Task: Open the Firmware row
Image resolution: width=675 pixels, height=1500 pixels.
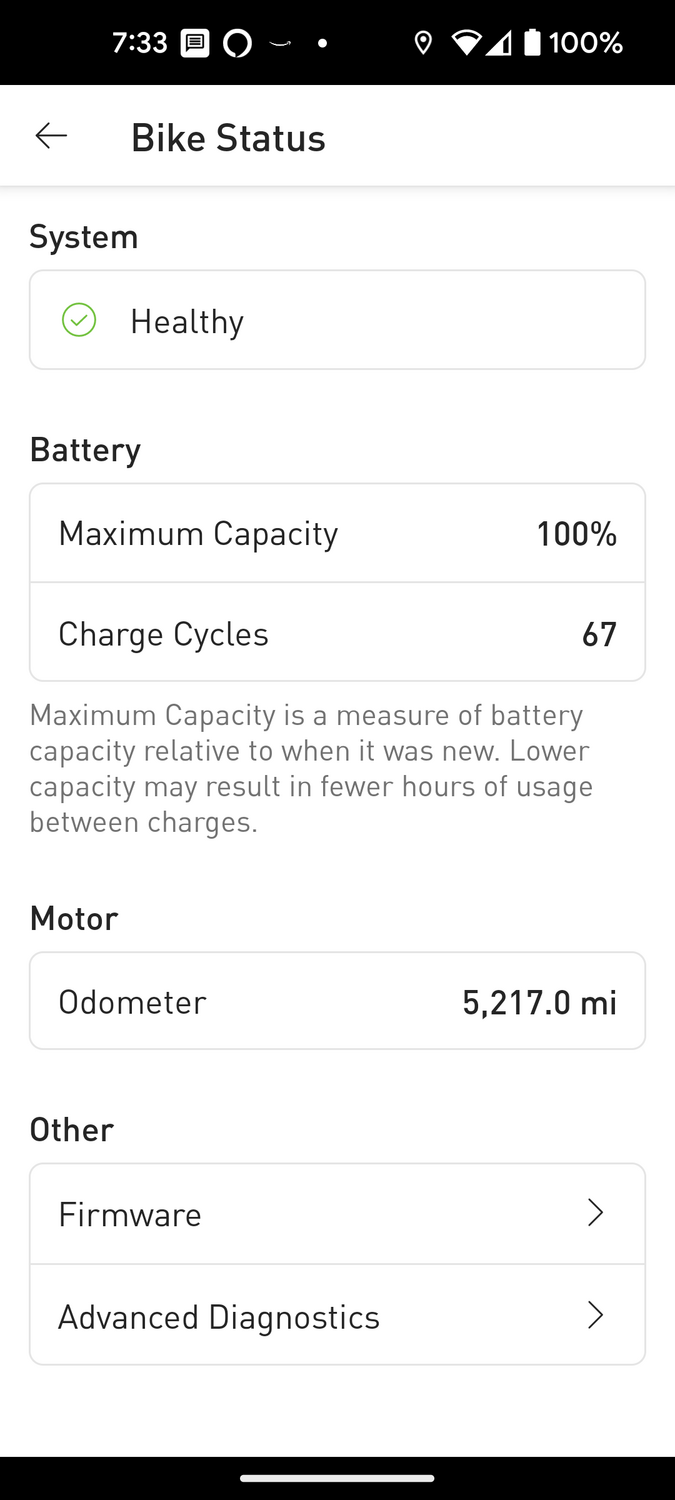Action: pos(337,1214)
